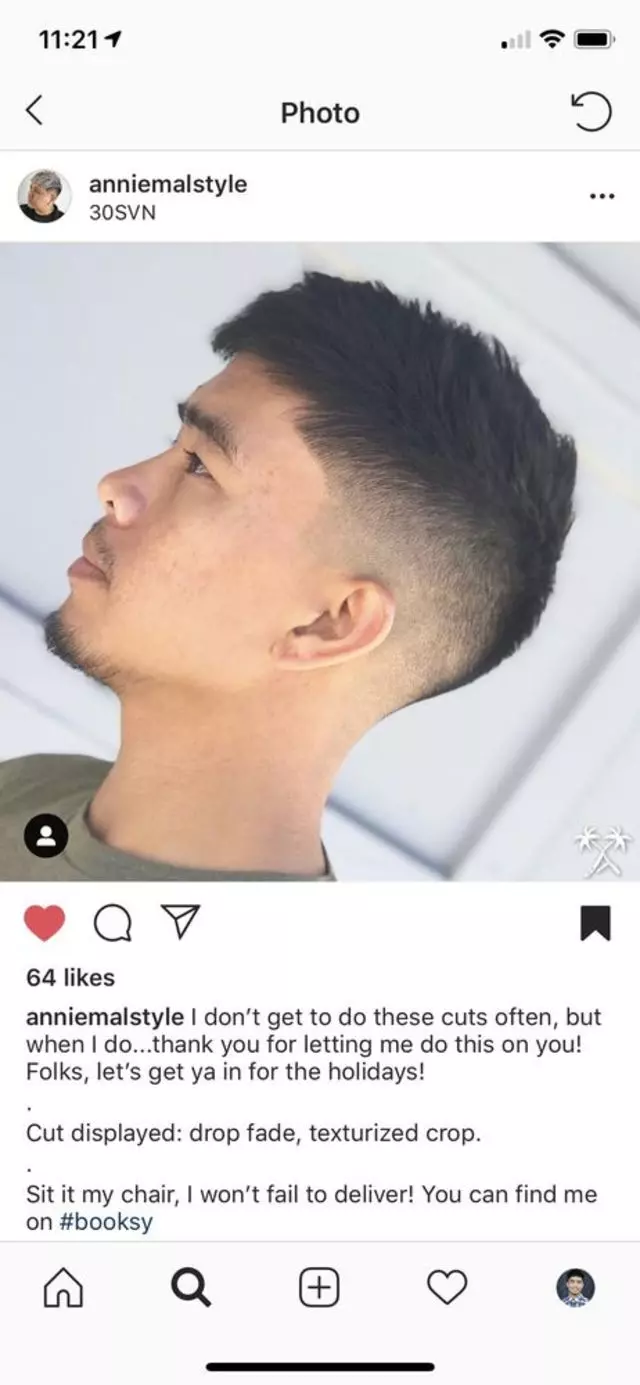
Task: Open the Activity heart tab
Action: click(447, 1288)
